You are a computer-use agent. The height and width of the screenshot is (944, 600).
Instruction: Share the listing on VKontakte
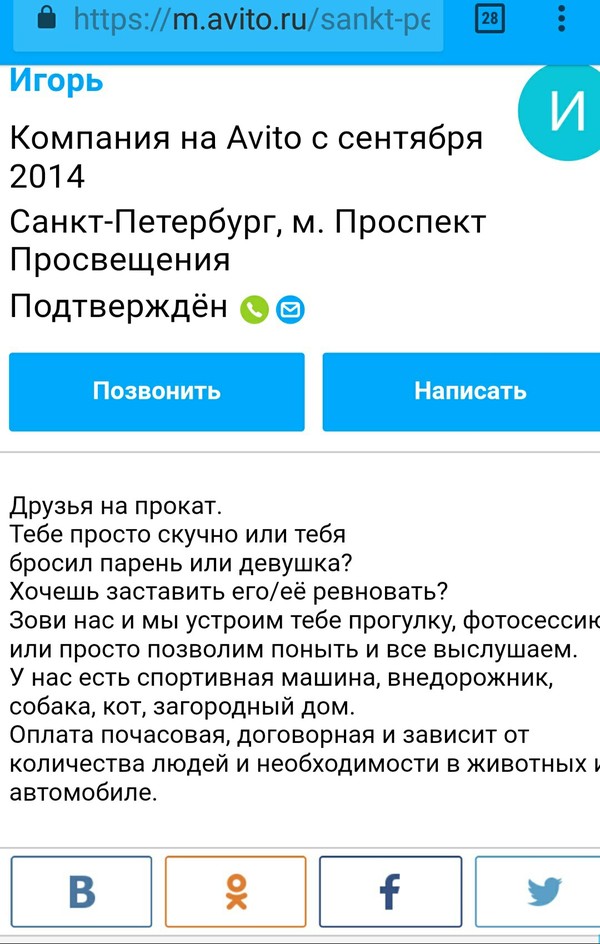point(81,890)
